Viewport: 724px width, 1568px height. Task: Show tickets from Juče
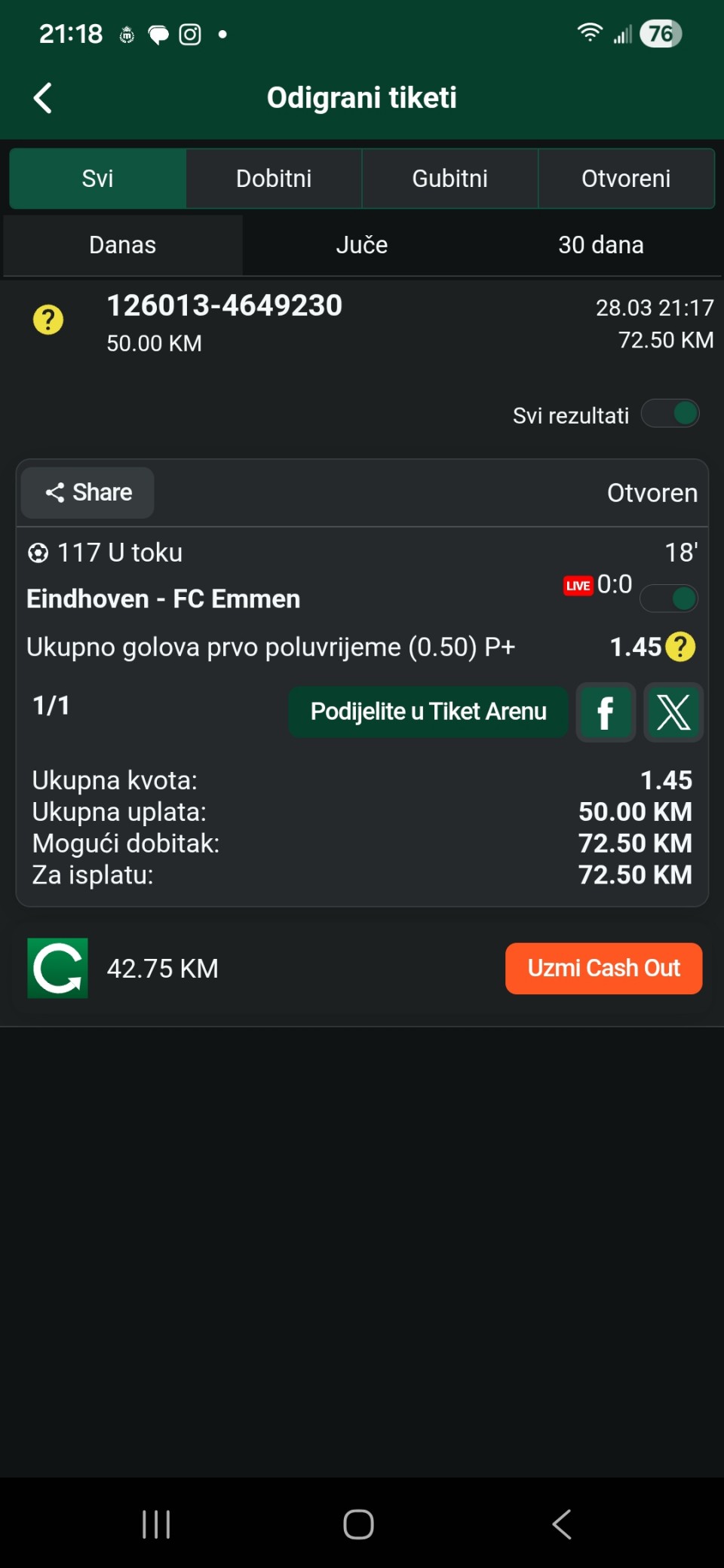click(362, 245)
